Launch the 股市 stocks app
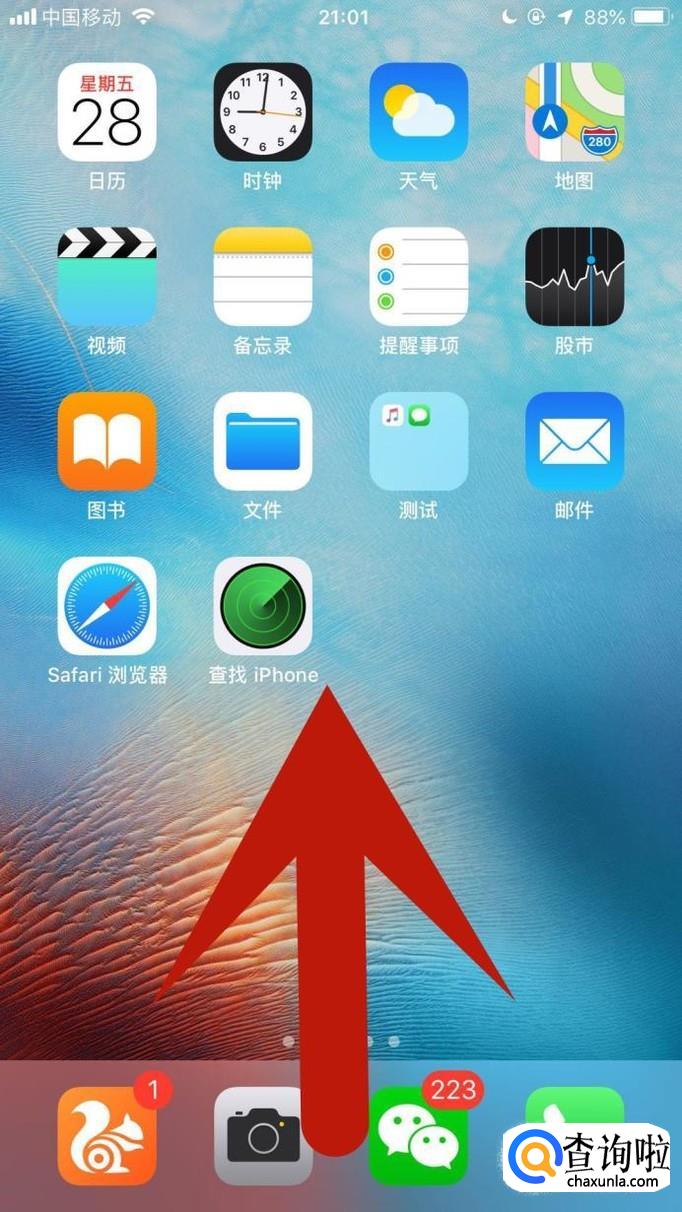The image size is (682, 1212). (x=575, y=276)
